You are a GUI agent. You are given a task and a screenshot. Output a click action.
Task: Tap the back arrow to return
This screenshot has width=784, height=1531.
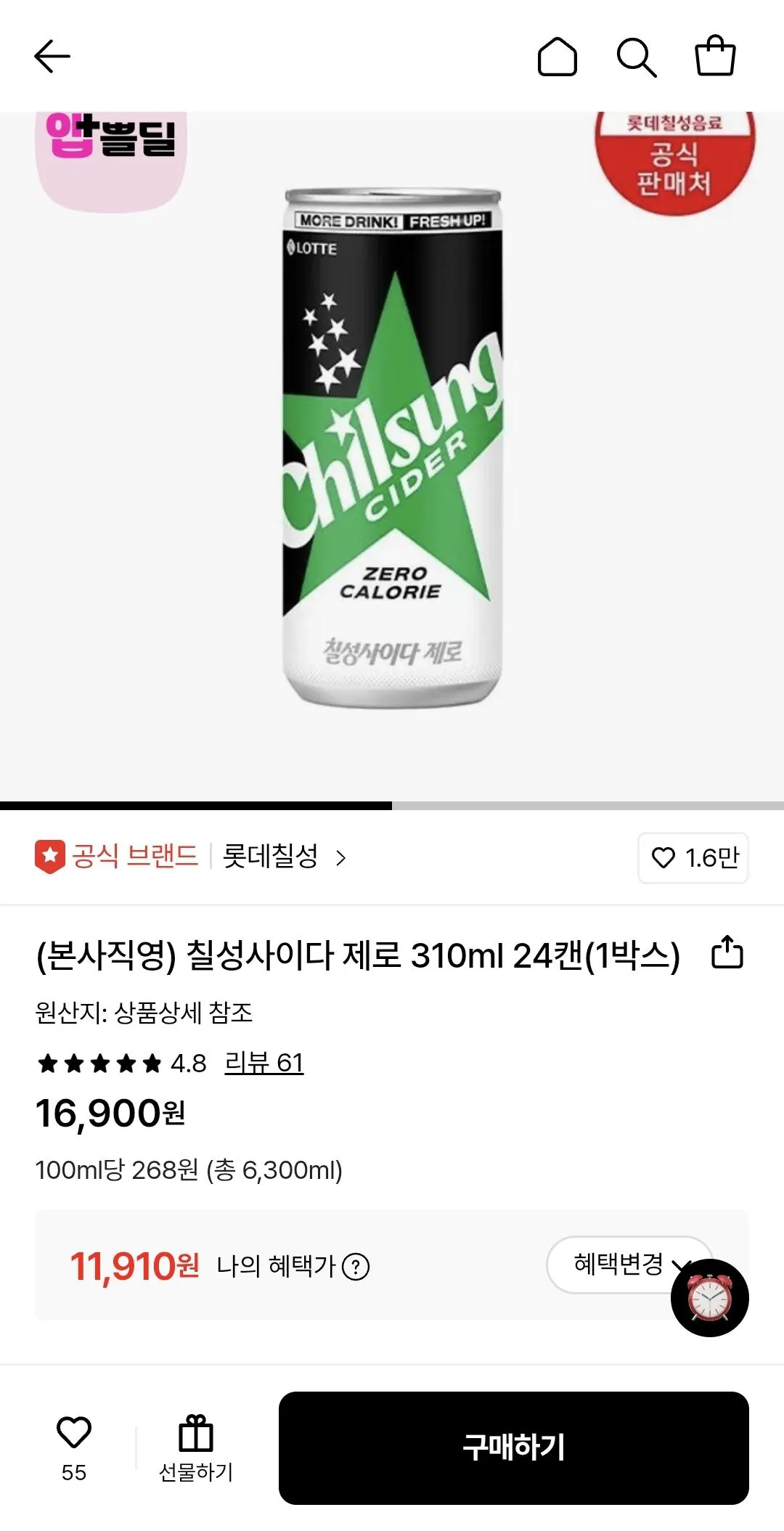click(51, 58)
